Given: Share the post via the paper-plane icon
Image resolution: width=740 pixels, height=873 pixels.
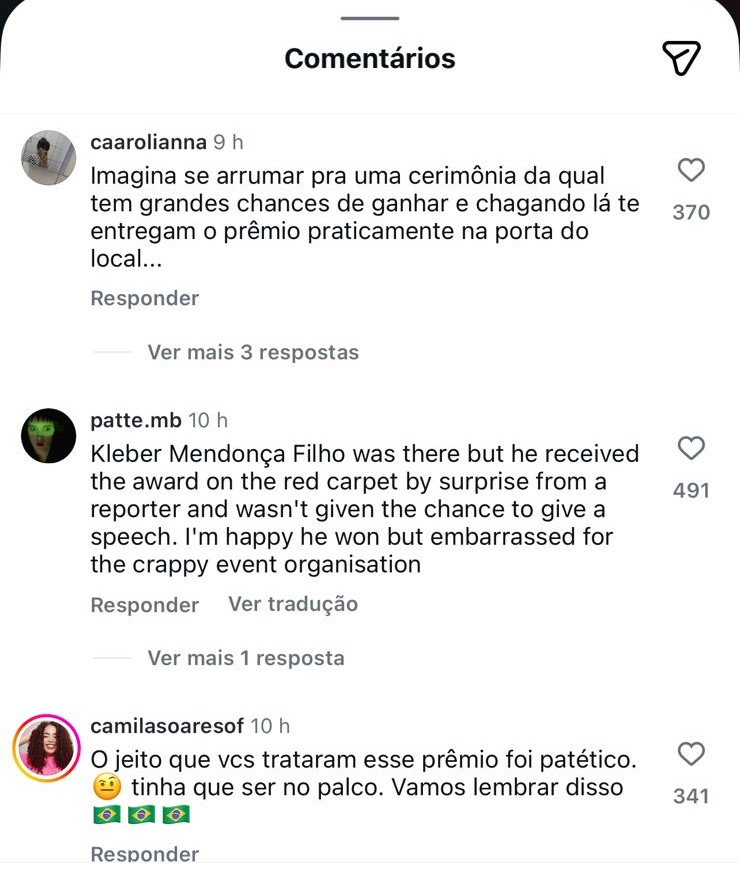Looking at the screenshot, I should coord(683,59).
